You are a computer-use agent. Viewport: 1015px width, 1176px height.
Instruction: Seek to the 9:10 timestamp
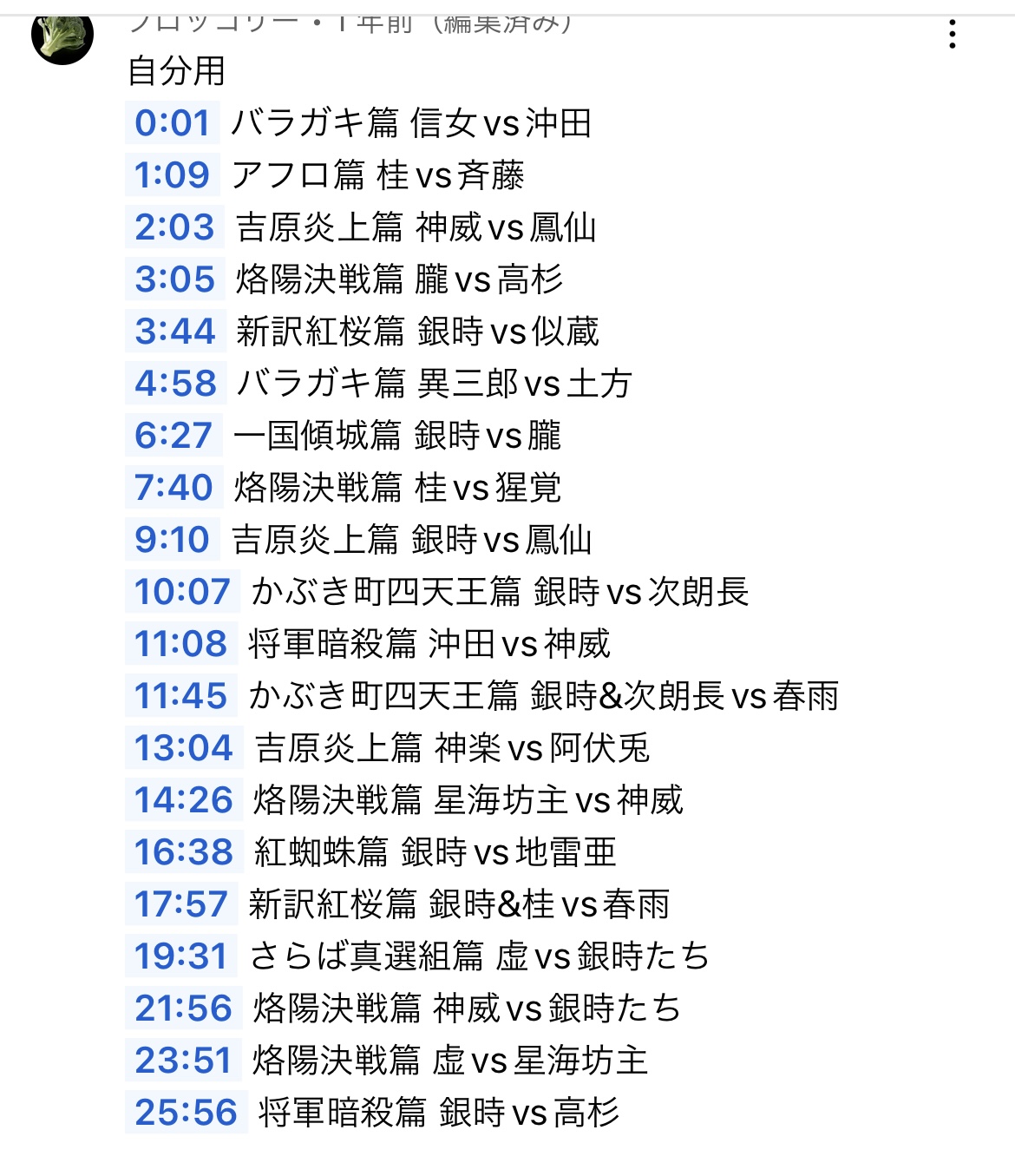pos(172,539)
